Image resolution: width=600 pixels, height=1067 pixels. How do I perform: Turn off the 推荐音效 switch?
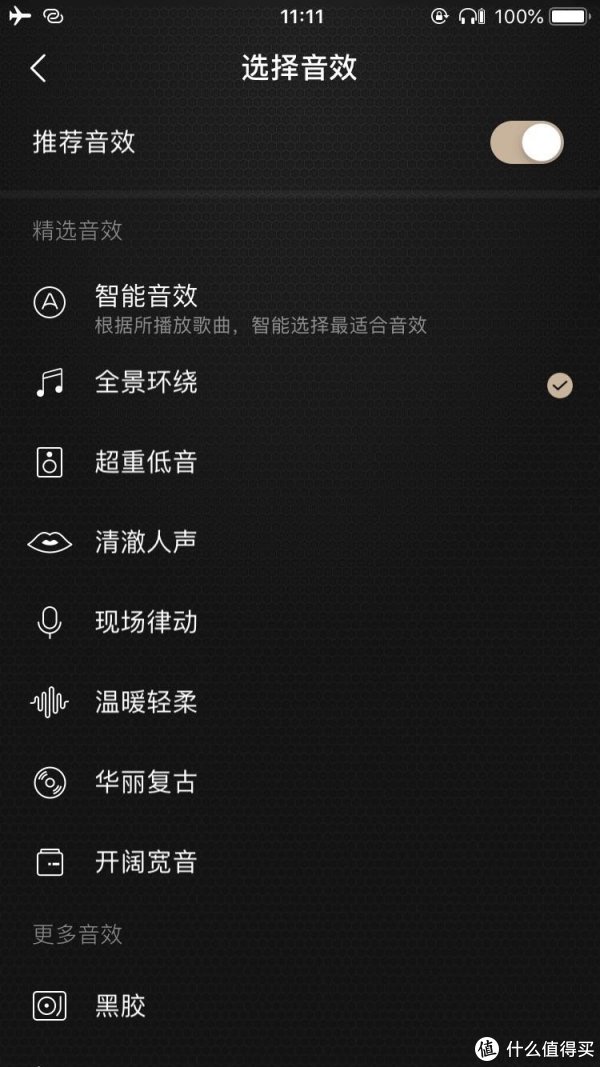pyautogui.click(x=527, y=142)
